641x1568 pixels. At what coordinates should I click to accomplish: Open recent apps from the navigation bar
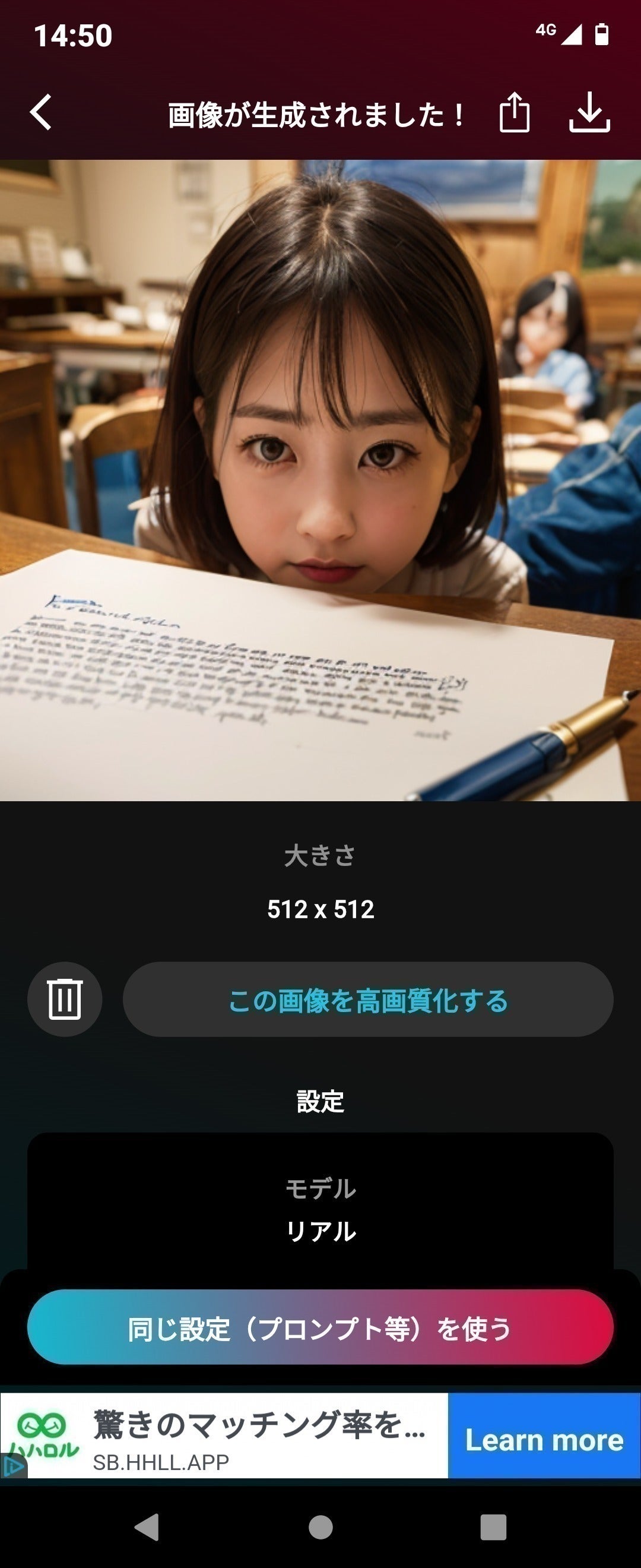coord(493,1526)
